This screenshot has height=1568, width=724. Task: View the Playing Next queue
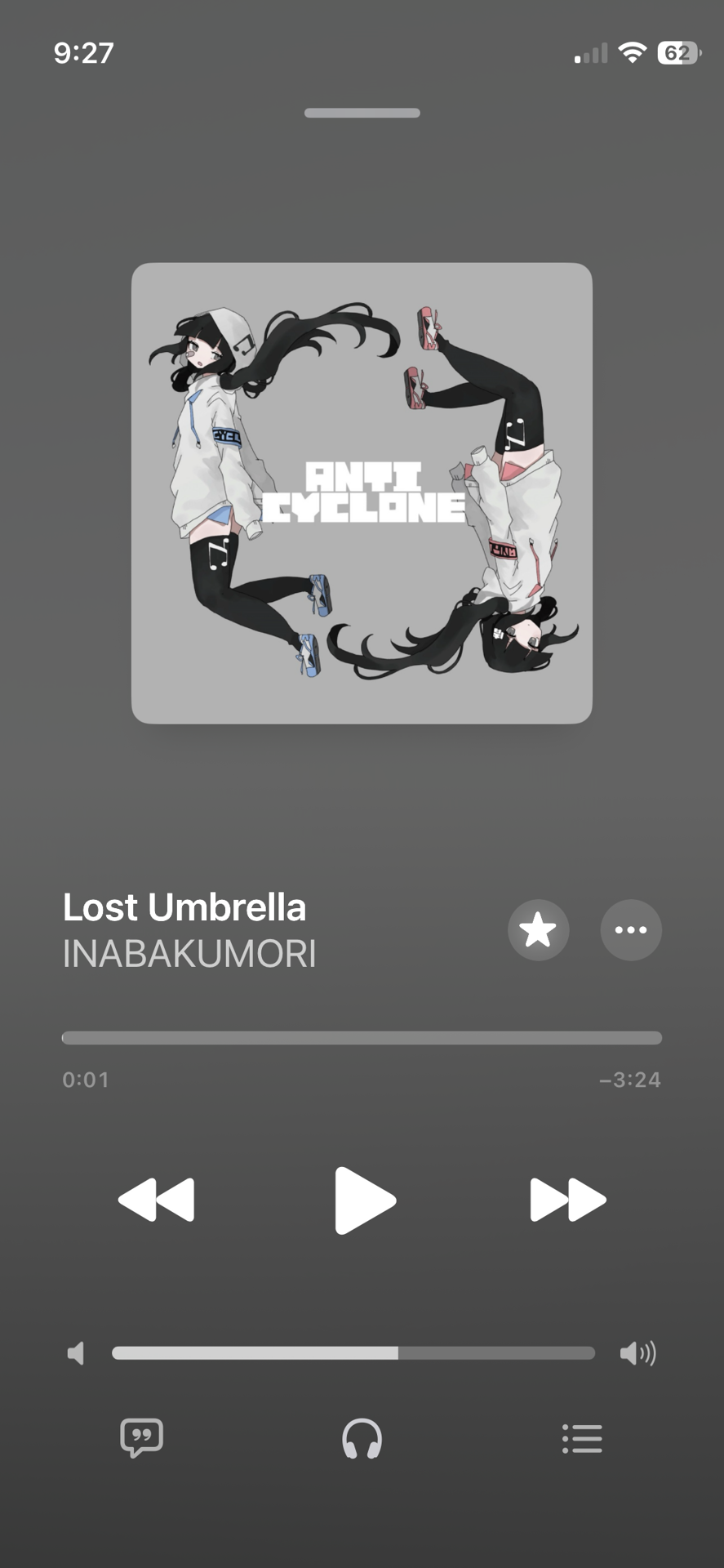[582, 1438]
